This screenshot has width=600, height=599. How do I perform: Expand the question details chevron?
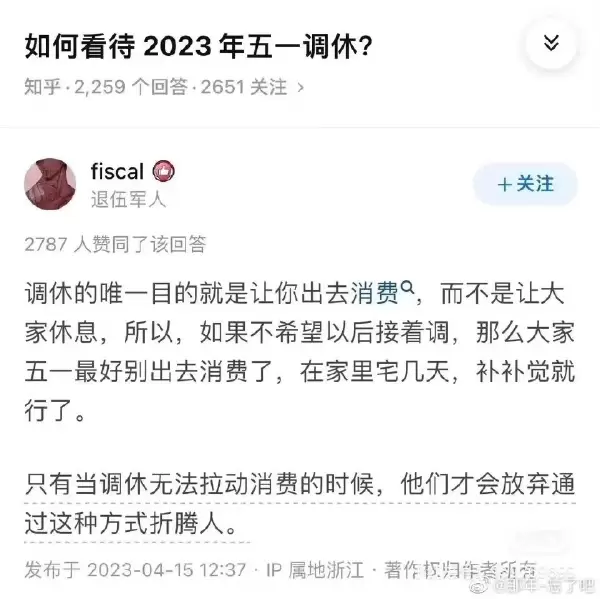point(550,45)
